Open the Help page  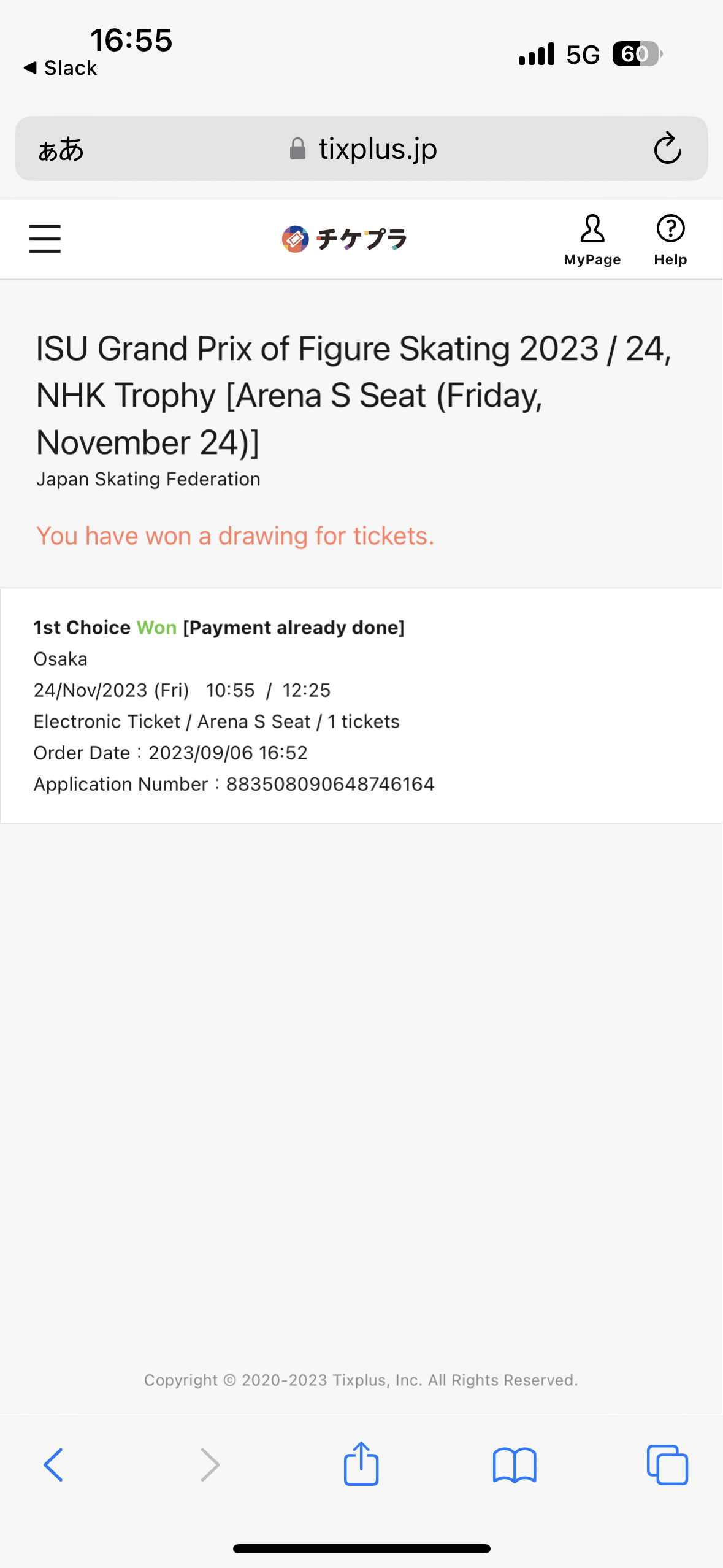pyautogui.click(x=670, y=240)
